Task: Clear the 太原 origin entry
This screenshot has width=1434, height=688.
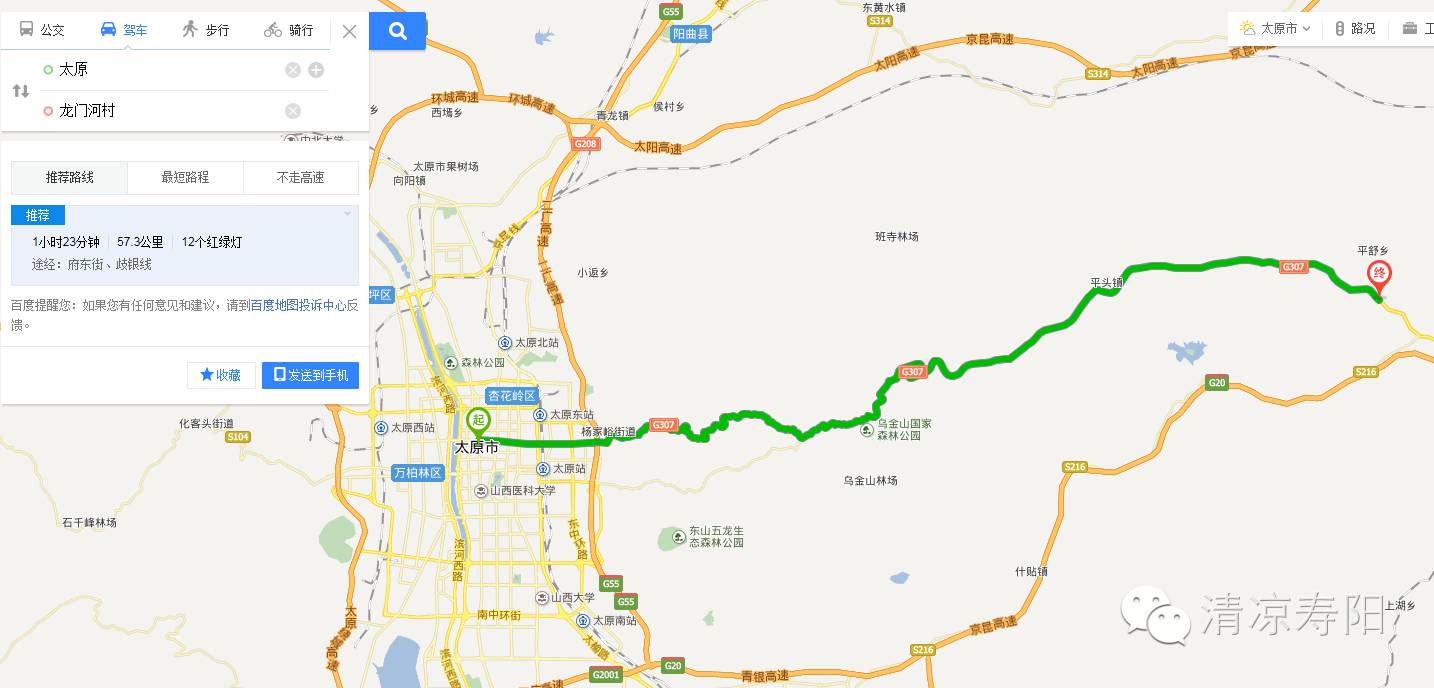Action: click(293, 70)
